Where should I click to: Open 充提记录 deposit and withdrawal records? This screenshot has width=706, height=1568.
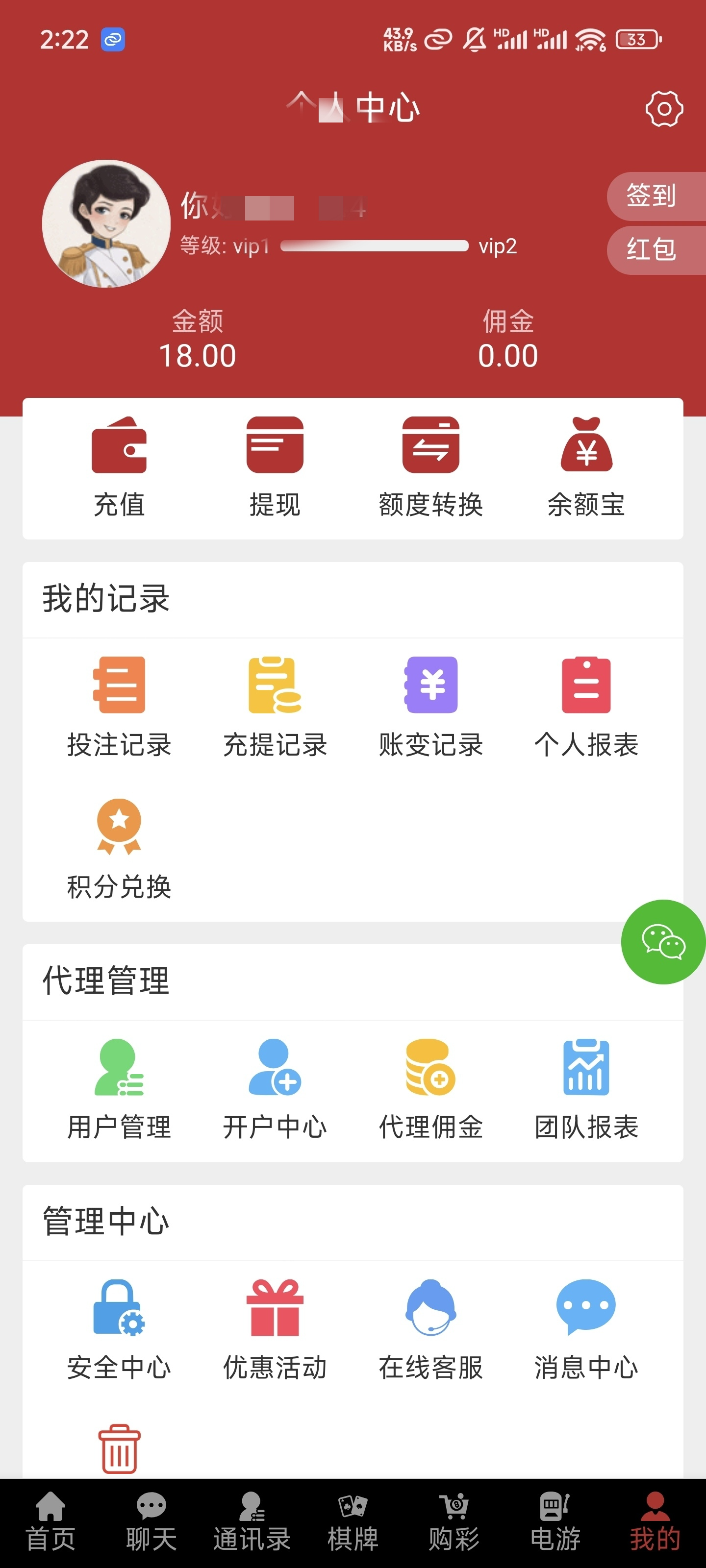(275, 706)
